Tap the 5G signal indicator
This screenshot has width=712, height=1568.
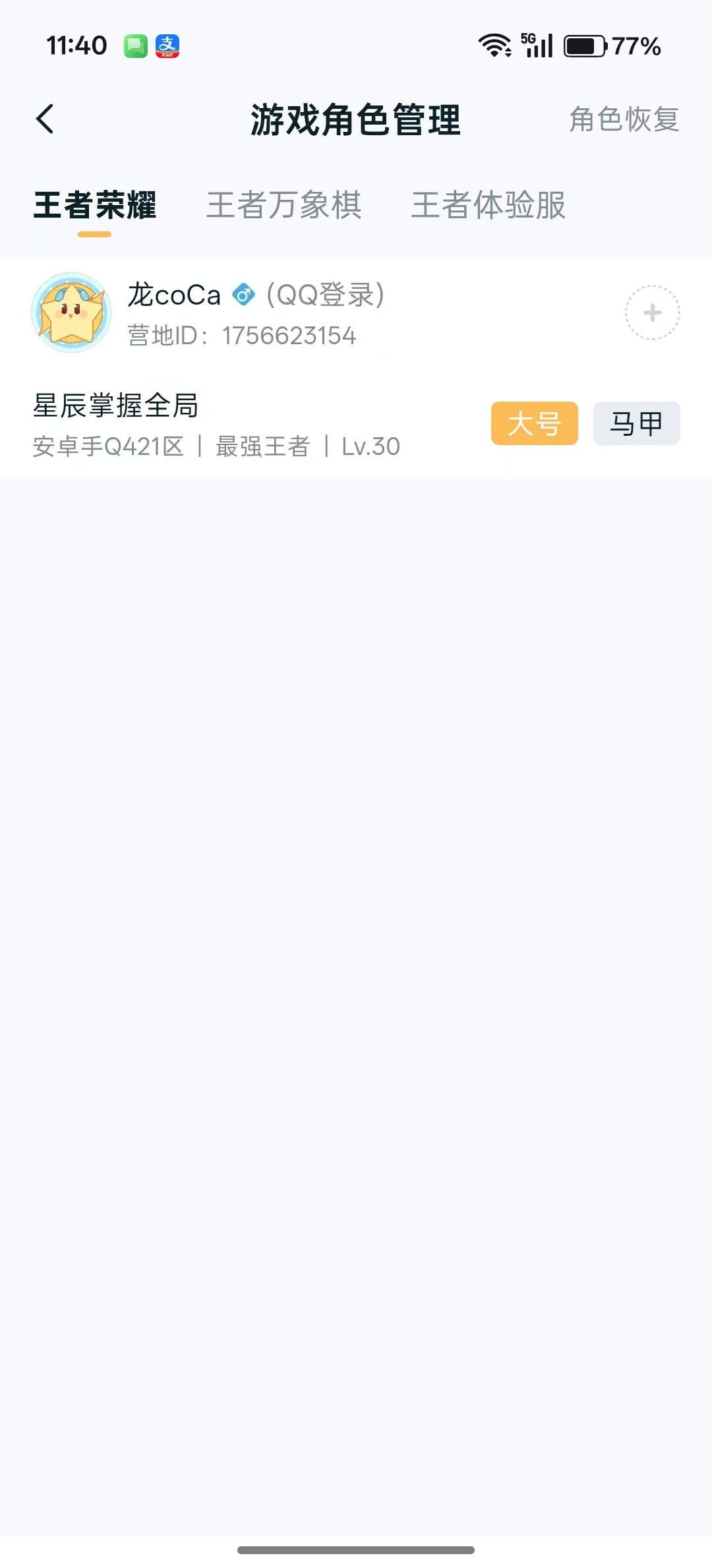click(537, 45)
